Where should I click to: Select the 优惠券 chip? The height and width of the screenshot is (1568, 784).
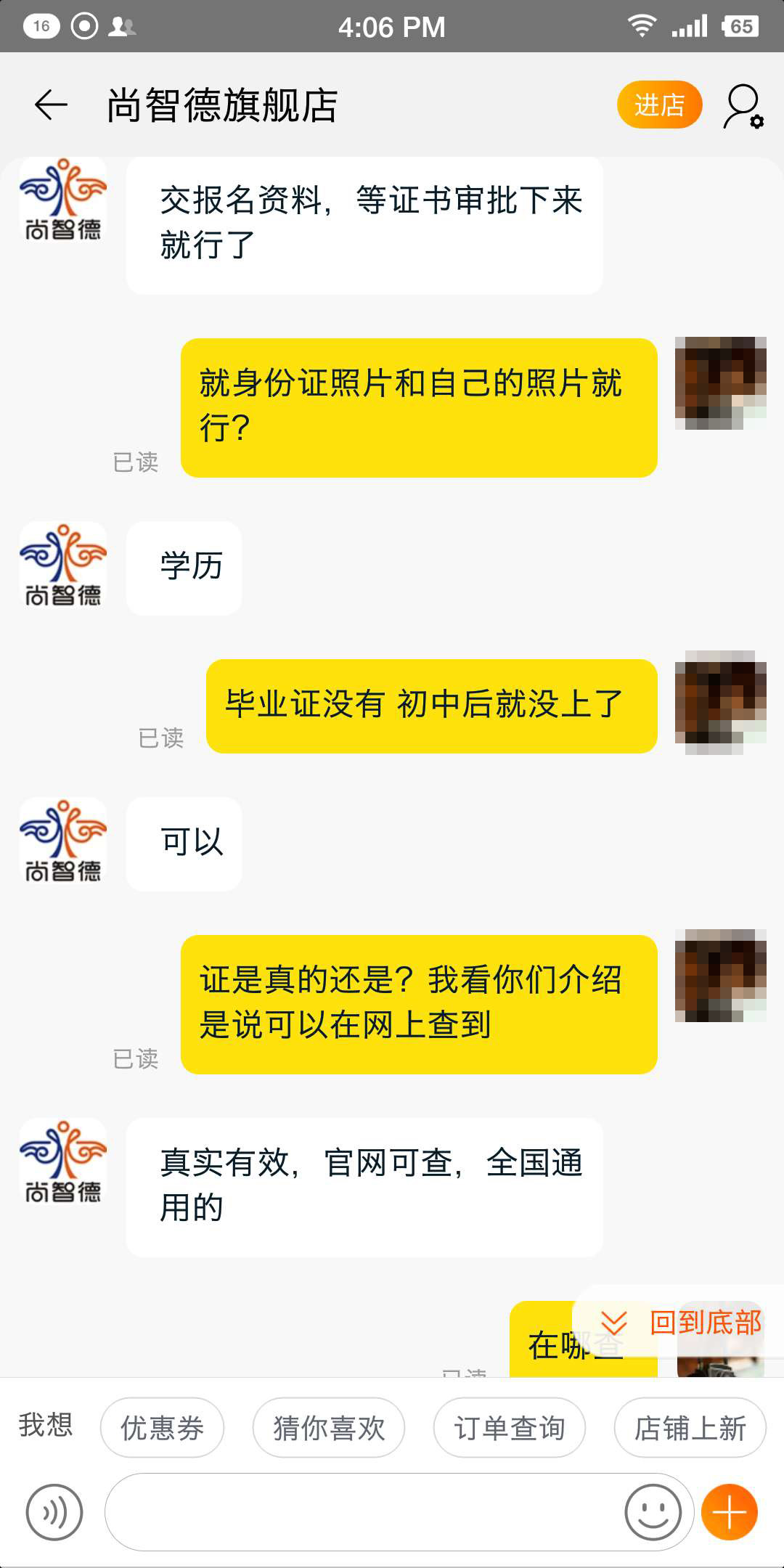pos(162,1428)
